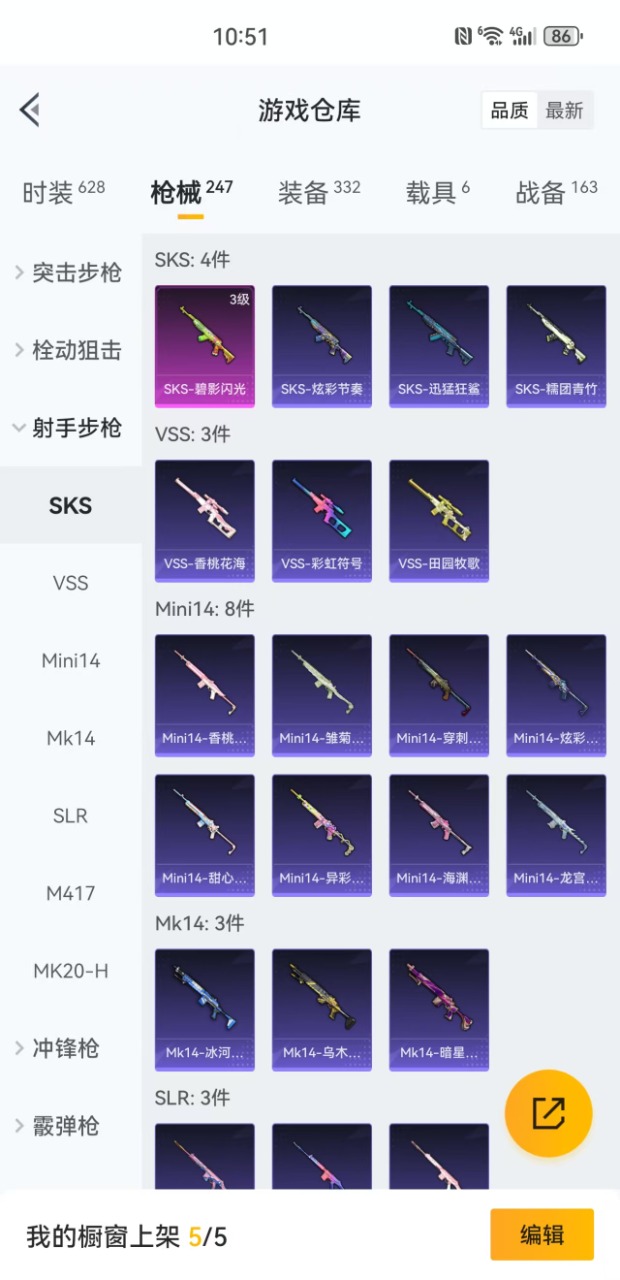Sort the warehouse by 最新
This screenshot has height=1280, width=620.
coord(564,111)
